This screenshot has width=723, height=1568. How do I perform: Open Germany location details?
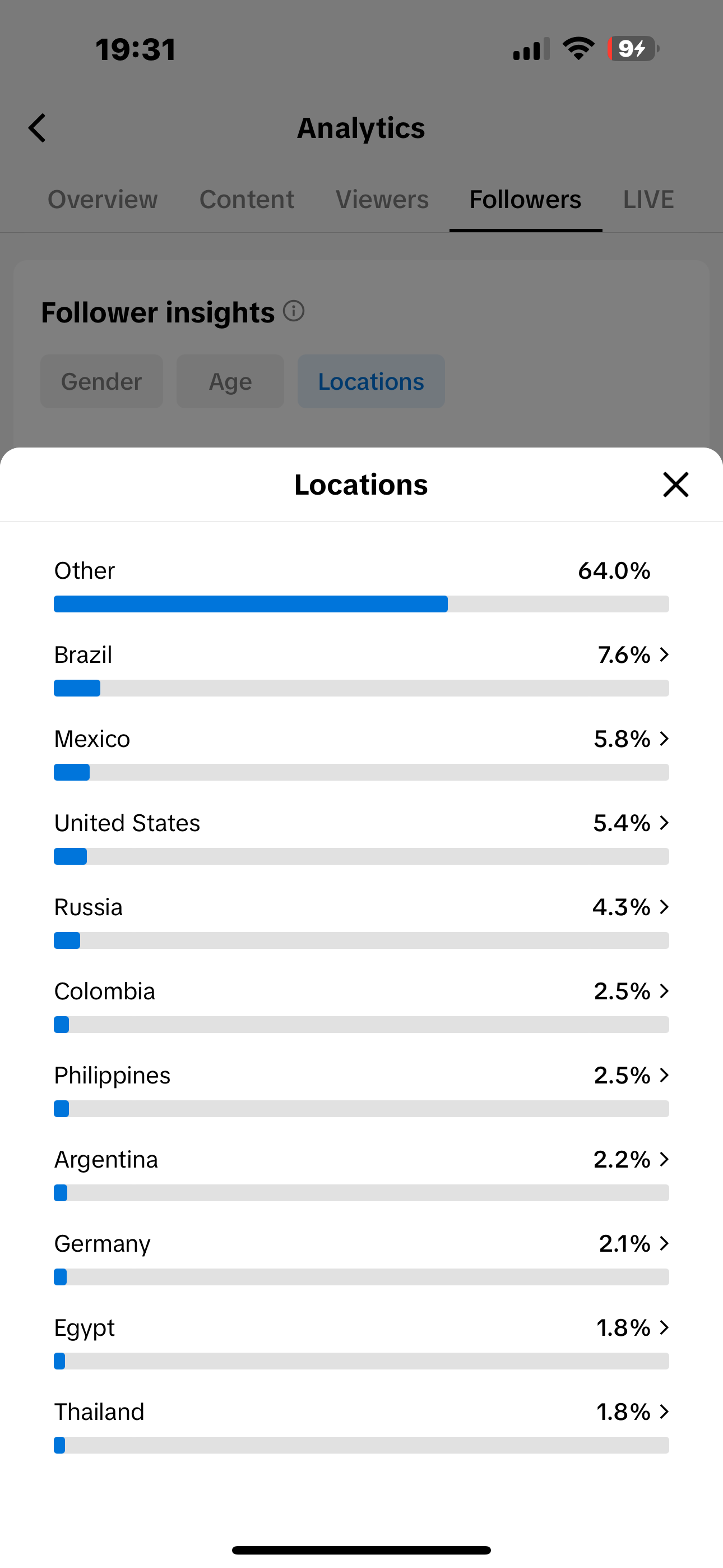[x=361, y=1257]
